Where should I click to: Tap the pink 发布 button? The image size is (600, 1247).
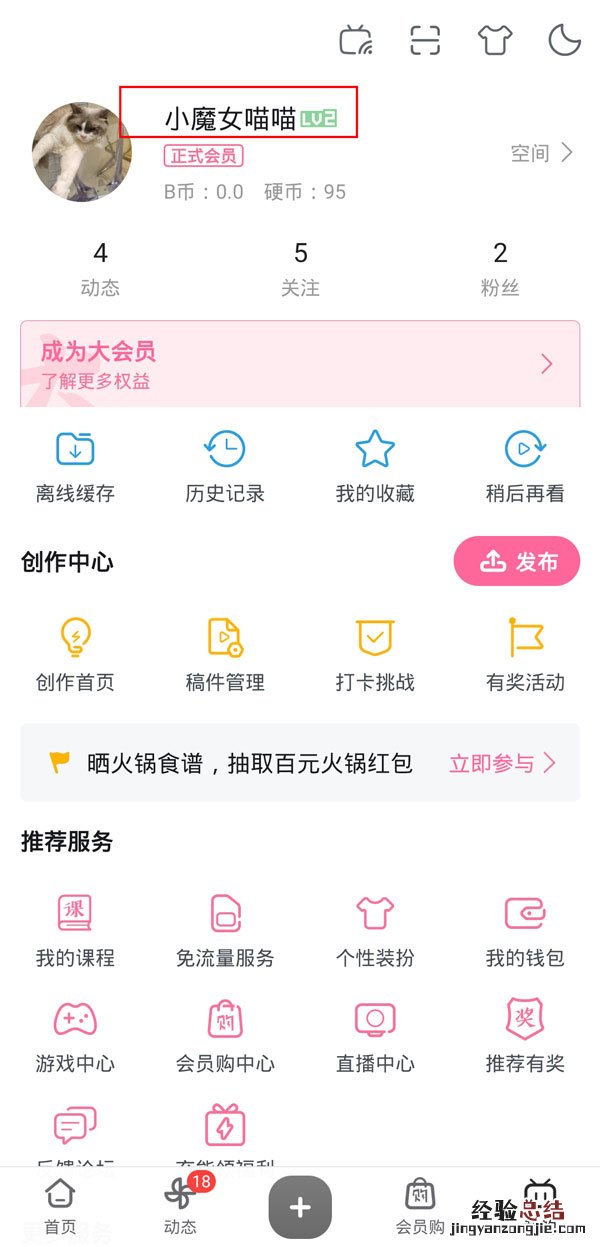click(x=517, y=562)
